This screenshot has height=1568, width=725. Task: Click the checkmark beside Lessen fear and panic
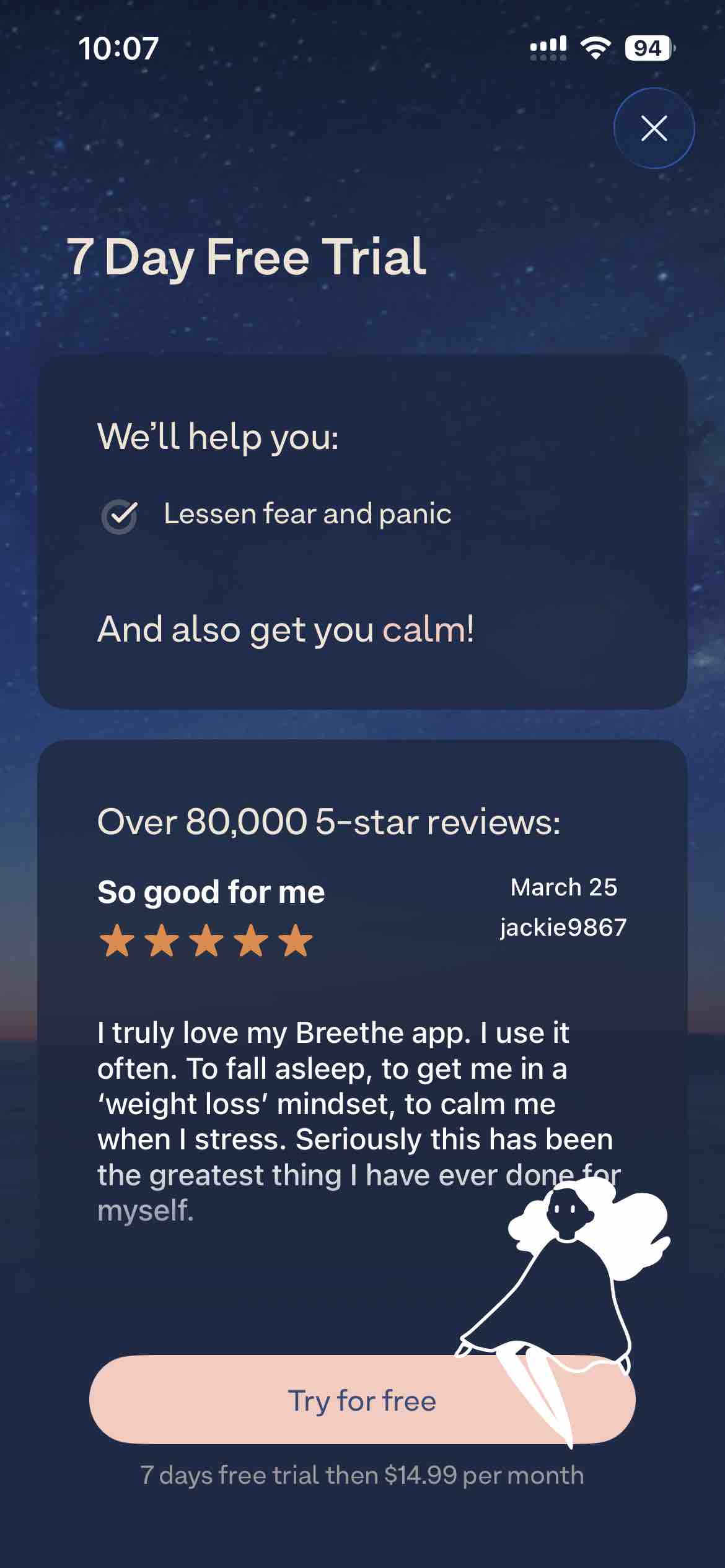coord(121,514)
